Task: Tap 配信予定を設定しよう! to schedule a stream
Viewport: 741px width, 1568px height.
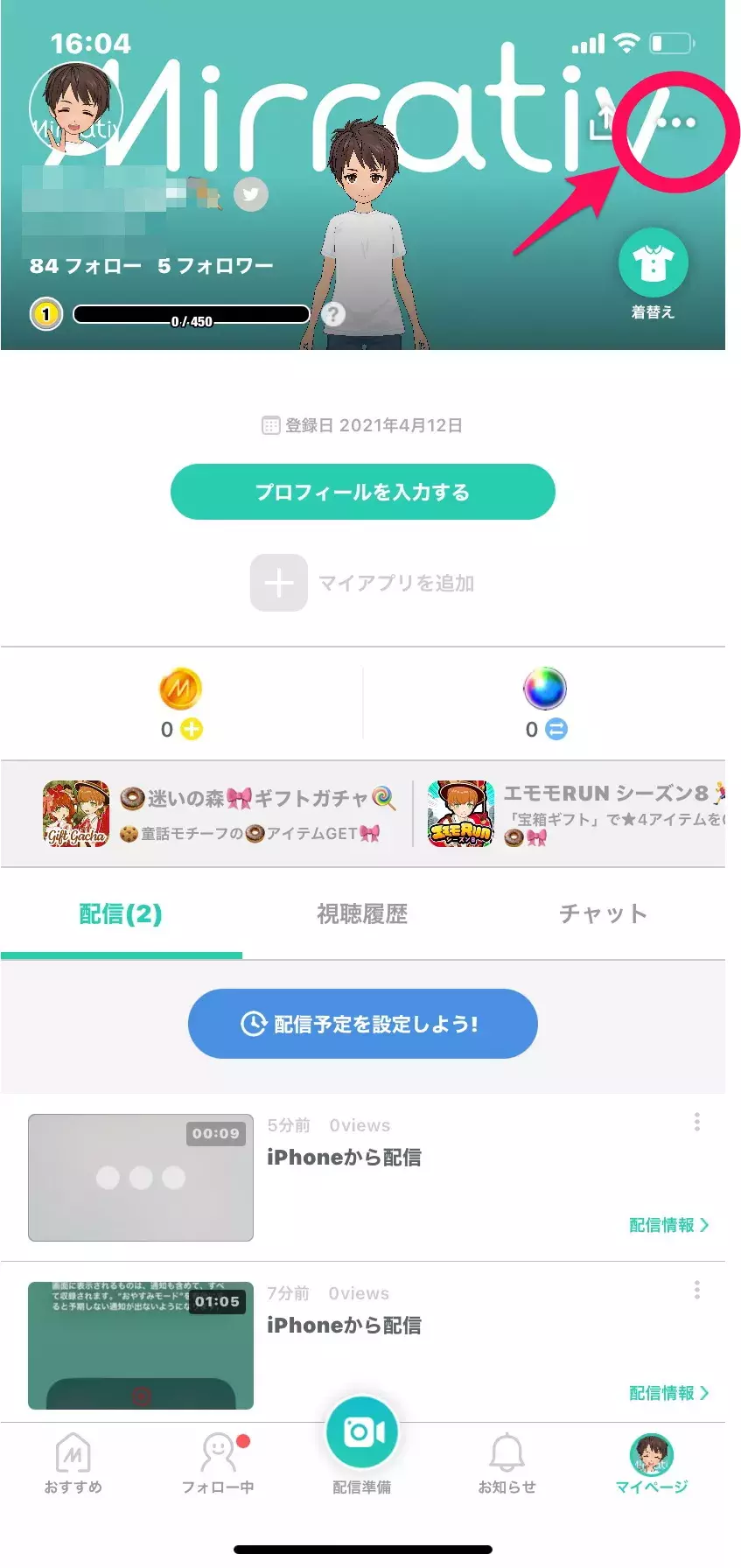Action: pos(363,1024)
